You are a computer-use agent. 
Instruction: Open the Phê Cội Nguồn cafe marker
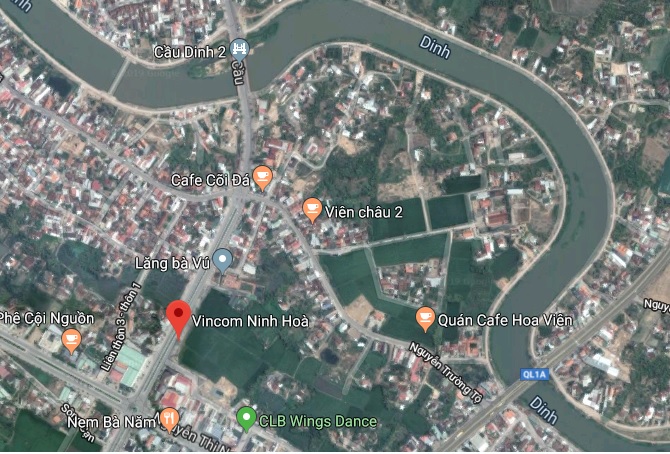70,341
